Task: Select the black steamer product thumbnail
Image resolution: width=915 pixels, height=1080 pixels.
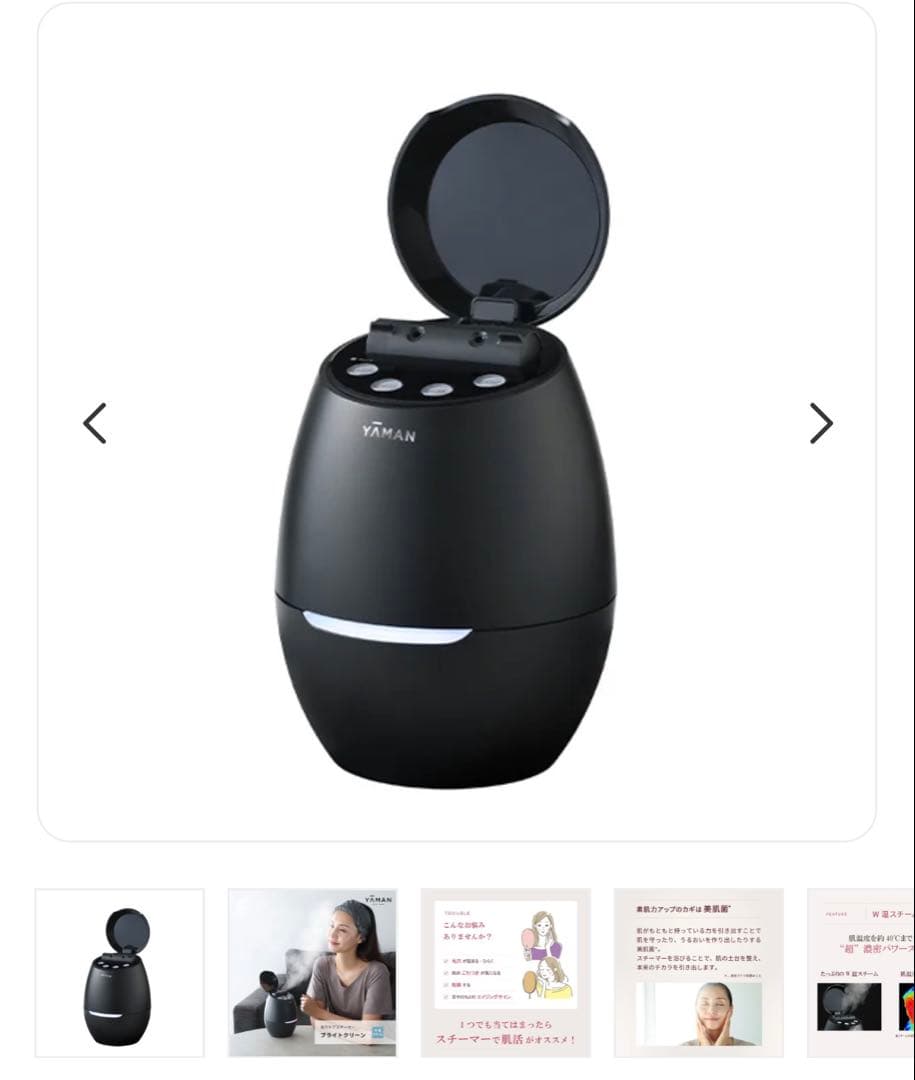Action: pyautogui.click(x=120, y=972)
